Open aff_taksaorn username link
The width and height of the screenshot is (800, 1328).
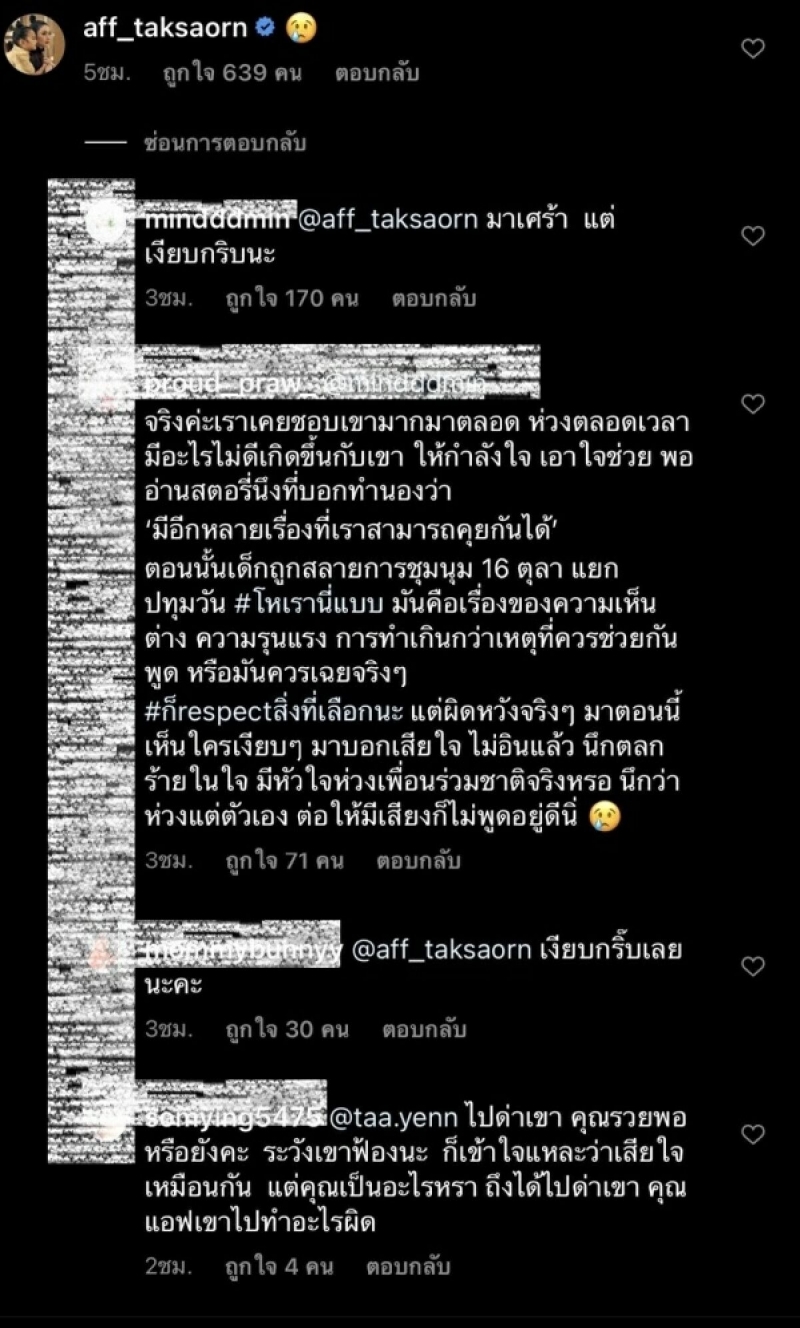pos(165,28)
